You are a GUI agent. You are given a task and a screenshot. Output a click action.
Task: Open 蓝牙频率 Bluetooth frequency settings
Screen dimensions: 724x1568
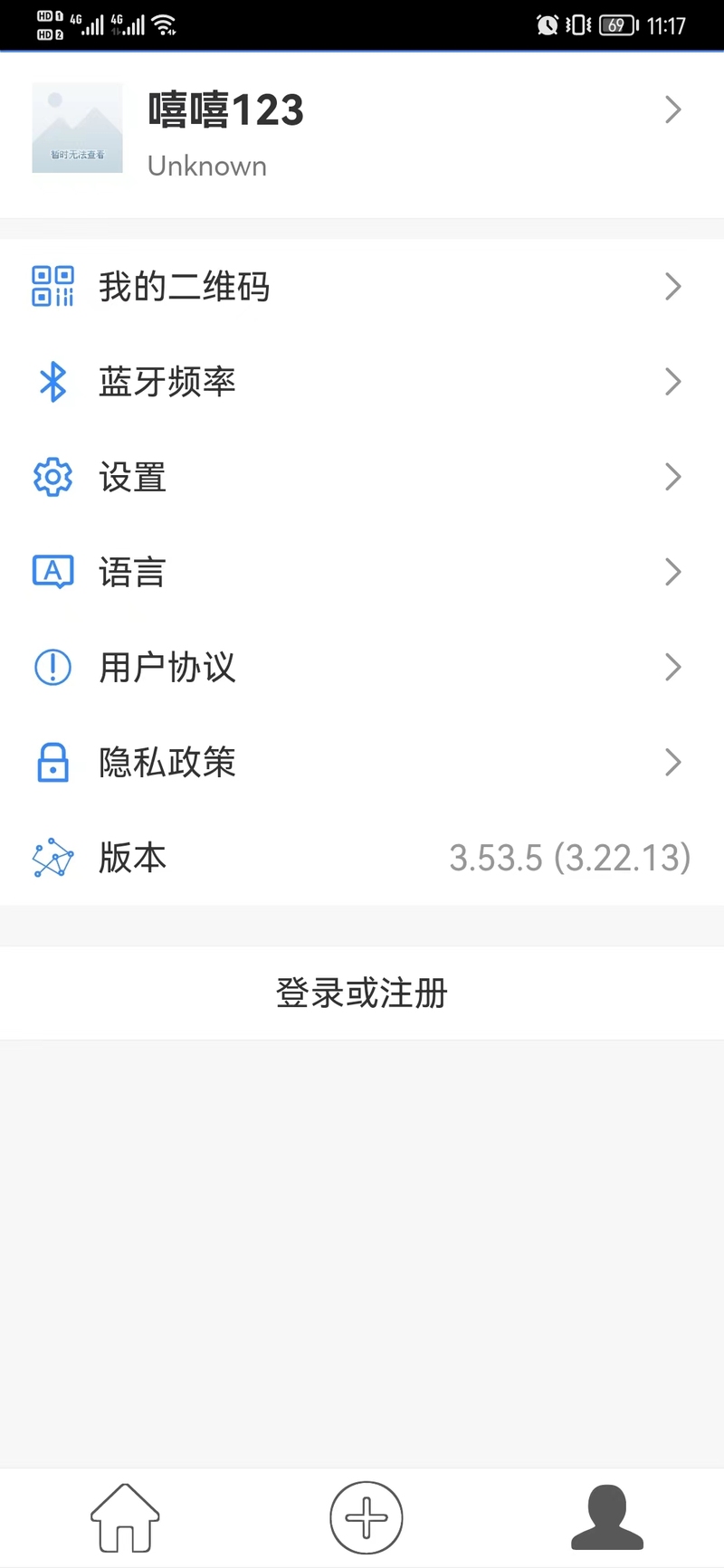click(362, 382)
